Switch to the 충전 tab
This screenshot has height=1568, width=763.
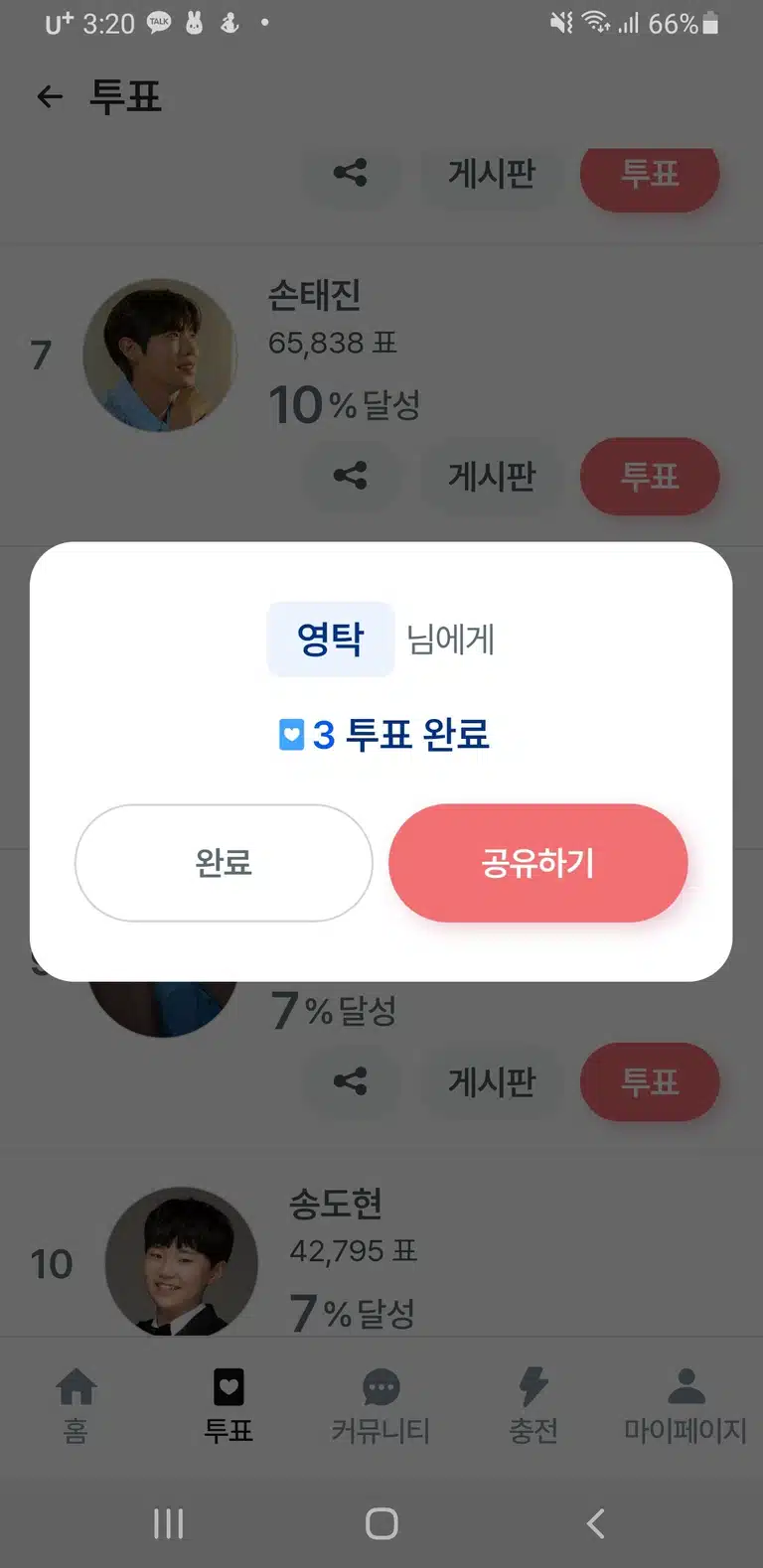pyautogui.click(x=534, y=1405)
